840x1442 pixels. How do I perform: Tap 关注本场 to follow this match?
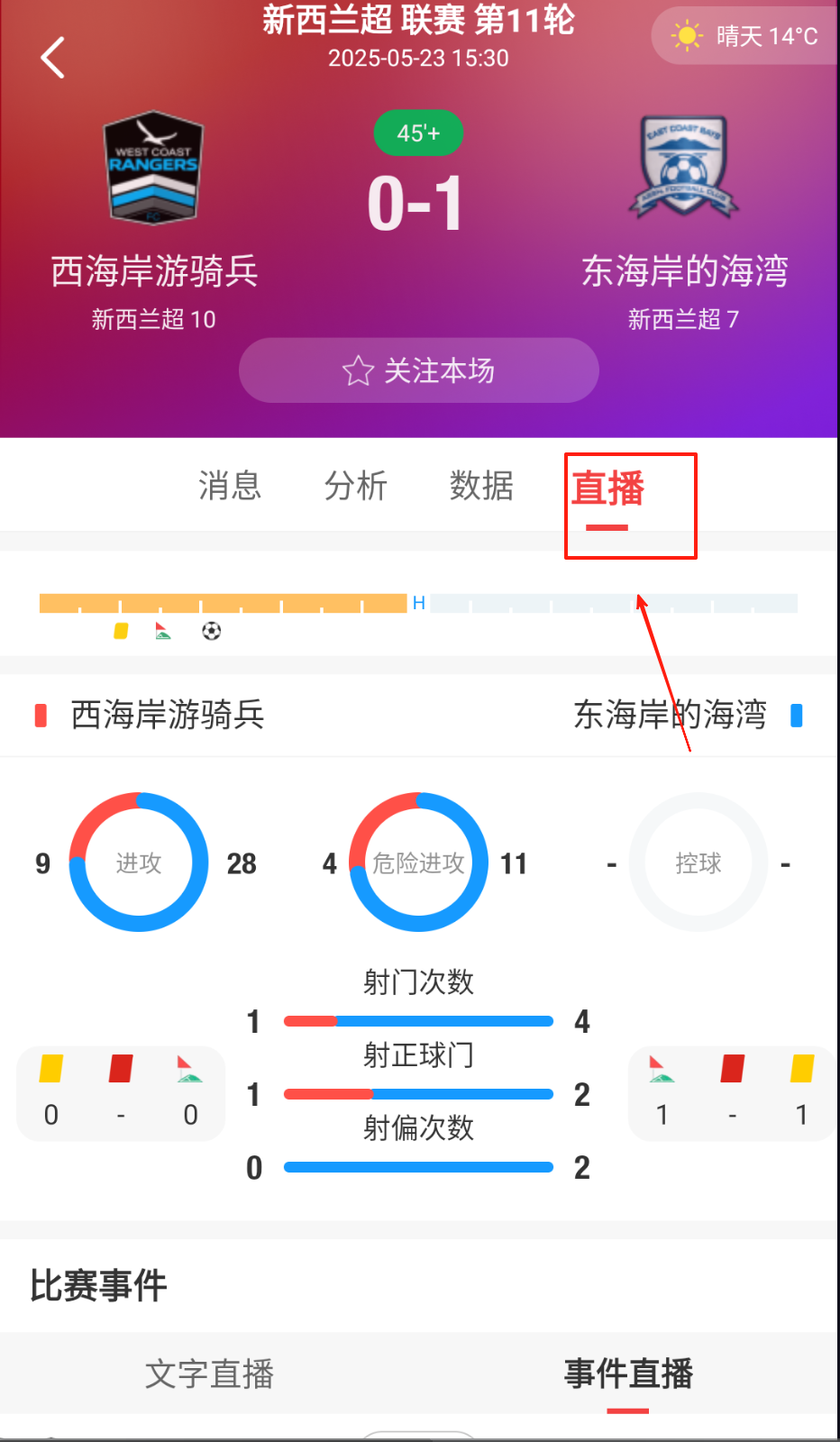418,370
